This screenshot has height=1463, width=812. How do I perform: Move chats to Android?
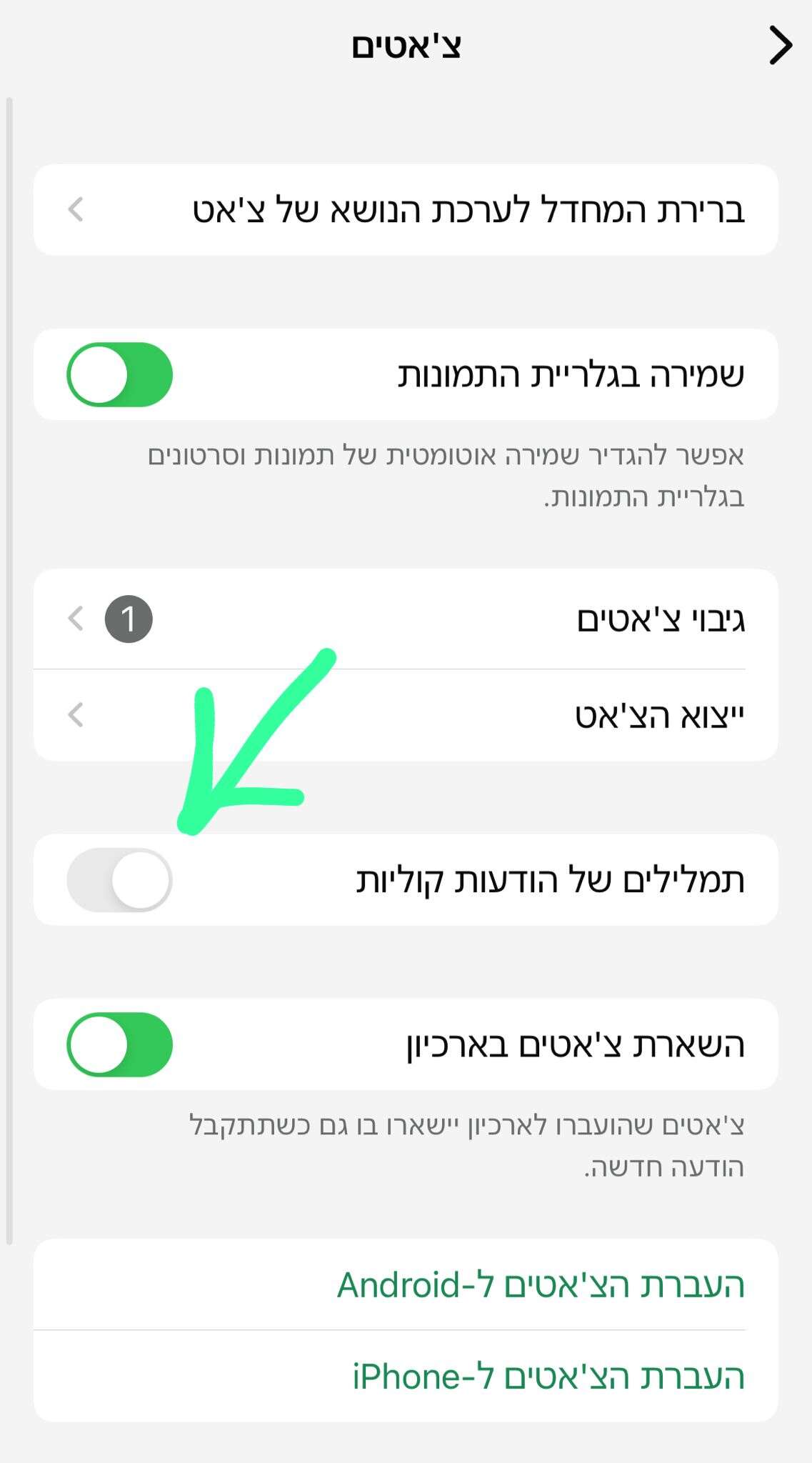coord(541,1285)
